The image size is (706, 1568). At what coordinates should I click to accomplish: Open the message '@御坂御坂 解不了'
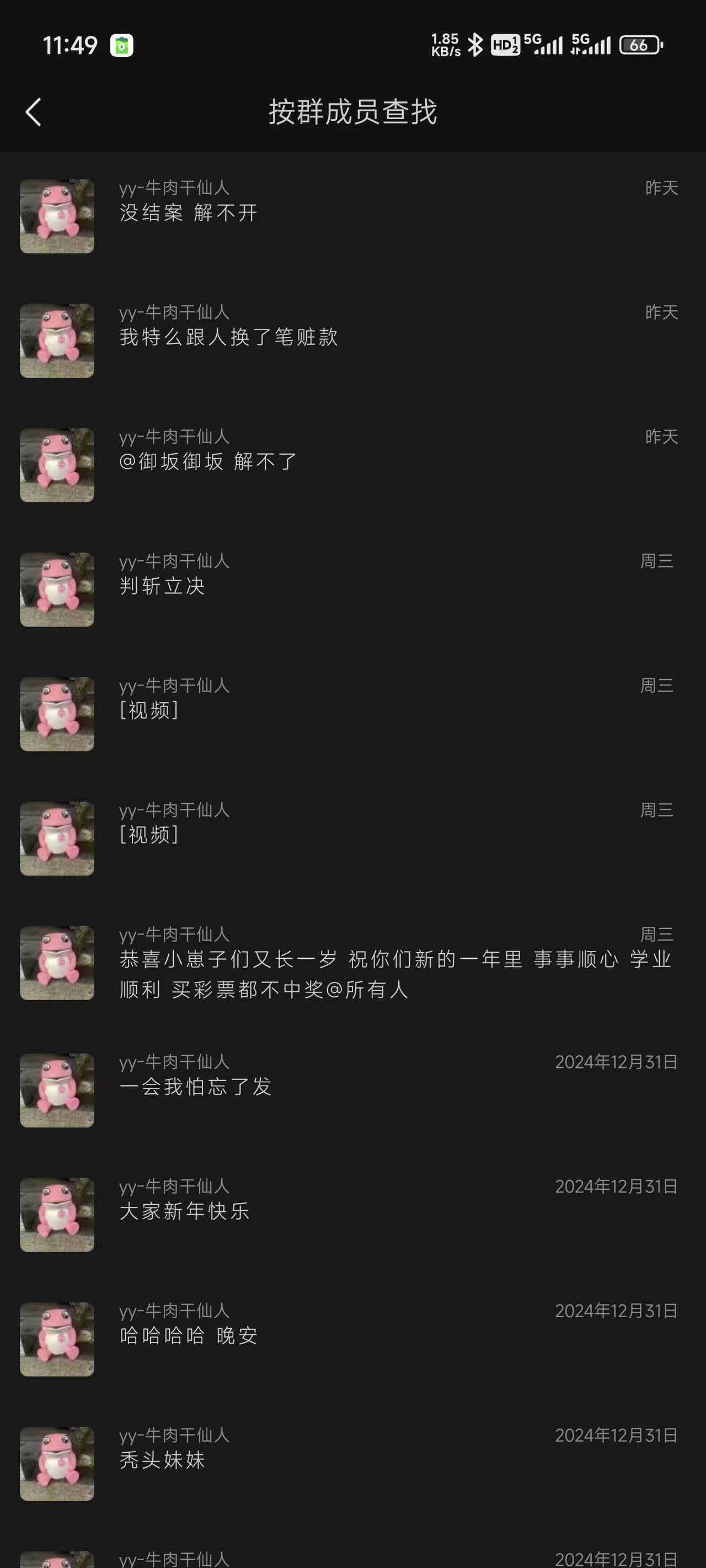click(208, 462)
